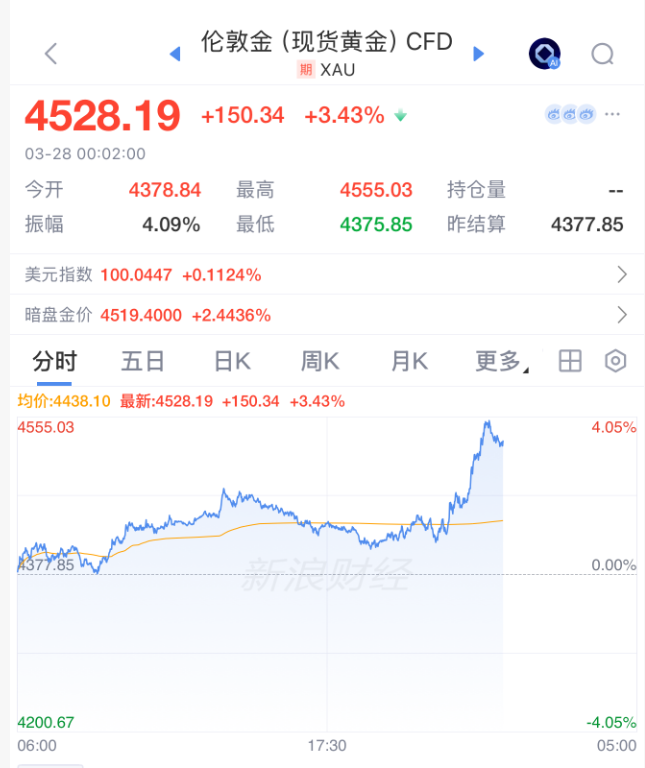Switch to the previous instrument with the left triangle
The width and height of the screenshot is (645, 768).
(175, 54)
